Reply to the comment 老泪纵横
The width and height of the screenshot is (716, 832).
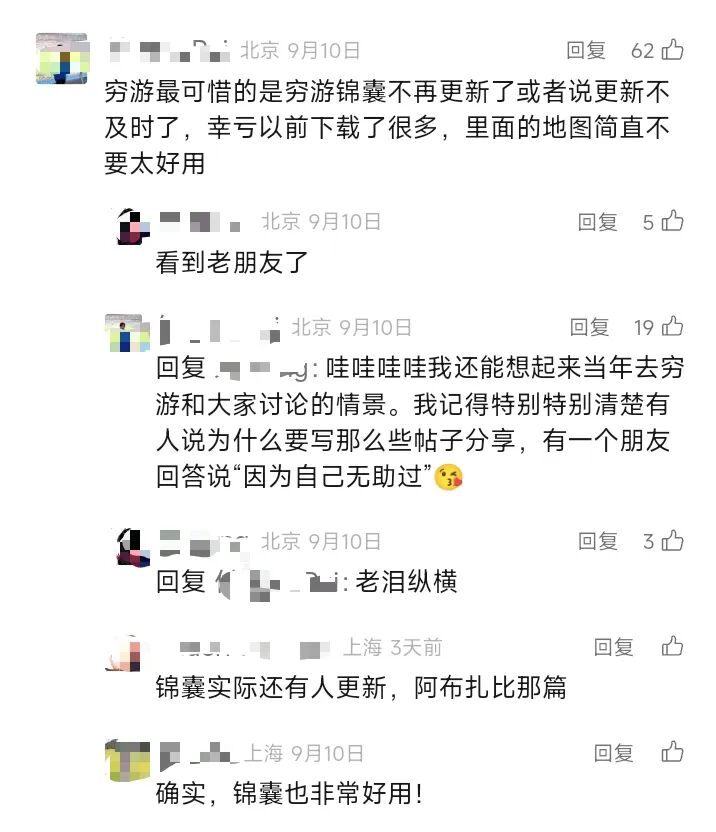598,542
